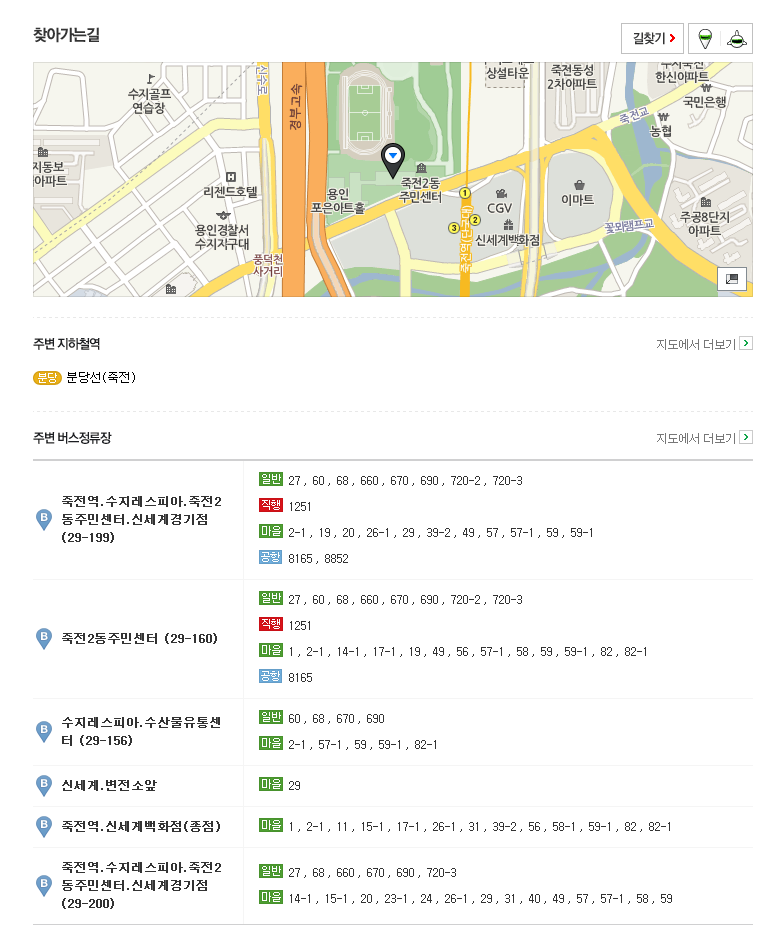Expand the map with the corner icon
This screenshot has width=781, height=925.
pos(731,279)
